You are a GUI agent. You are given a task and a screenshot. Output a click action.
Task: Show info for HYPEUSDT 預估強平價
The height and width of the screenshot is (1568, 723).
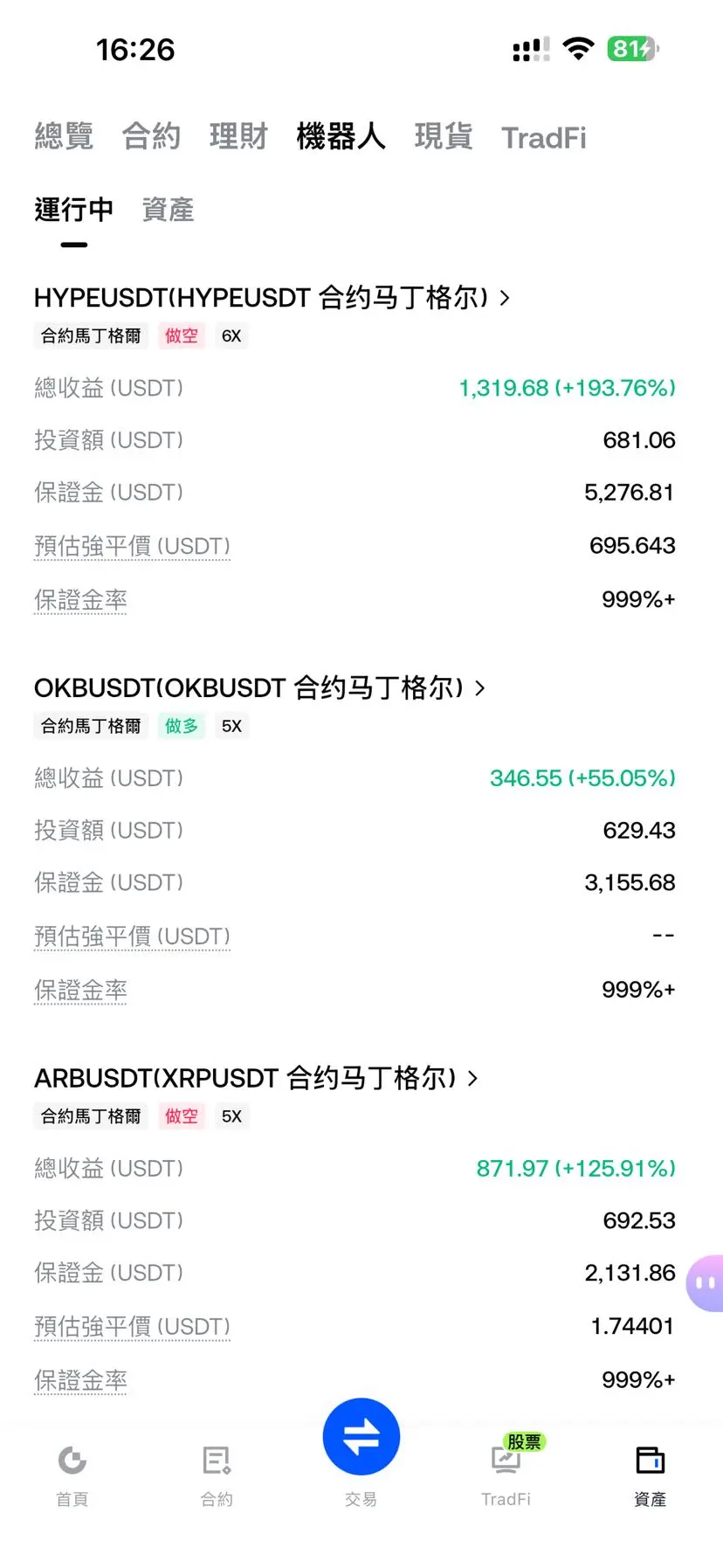coord(132,546)
